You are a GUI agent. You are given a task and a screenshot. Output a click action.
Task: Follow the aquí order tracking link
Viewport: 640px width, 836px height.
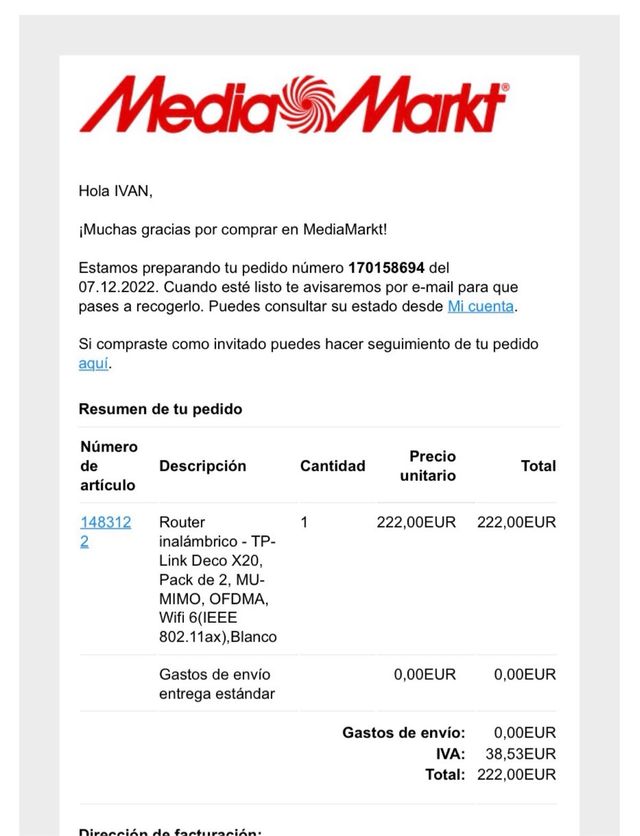click(94, 364)
